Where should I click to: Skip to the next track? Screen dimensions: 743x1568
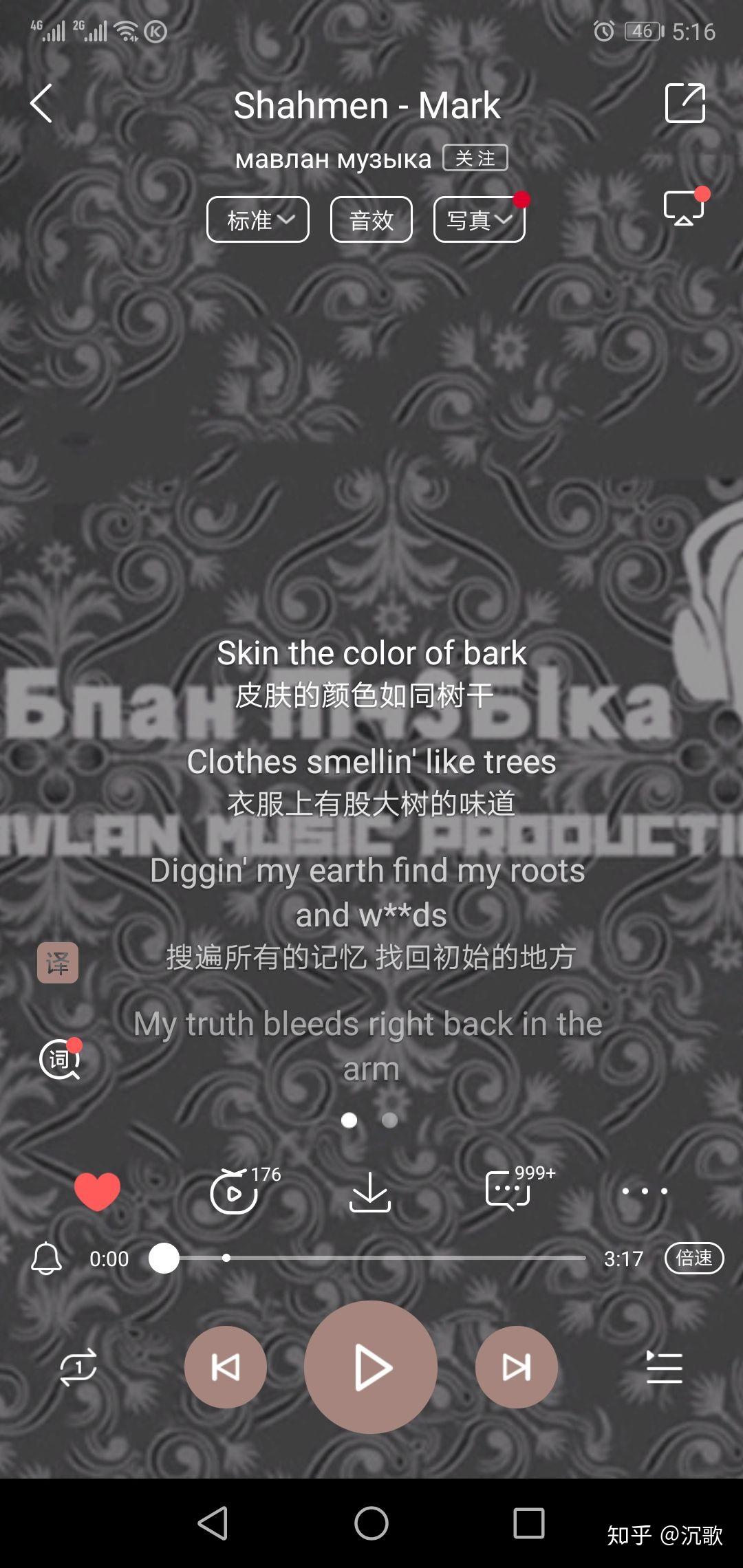tap(516, 1367)
